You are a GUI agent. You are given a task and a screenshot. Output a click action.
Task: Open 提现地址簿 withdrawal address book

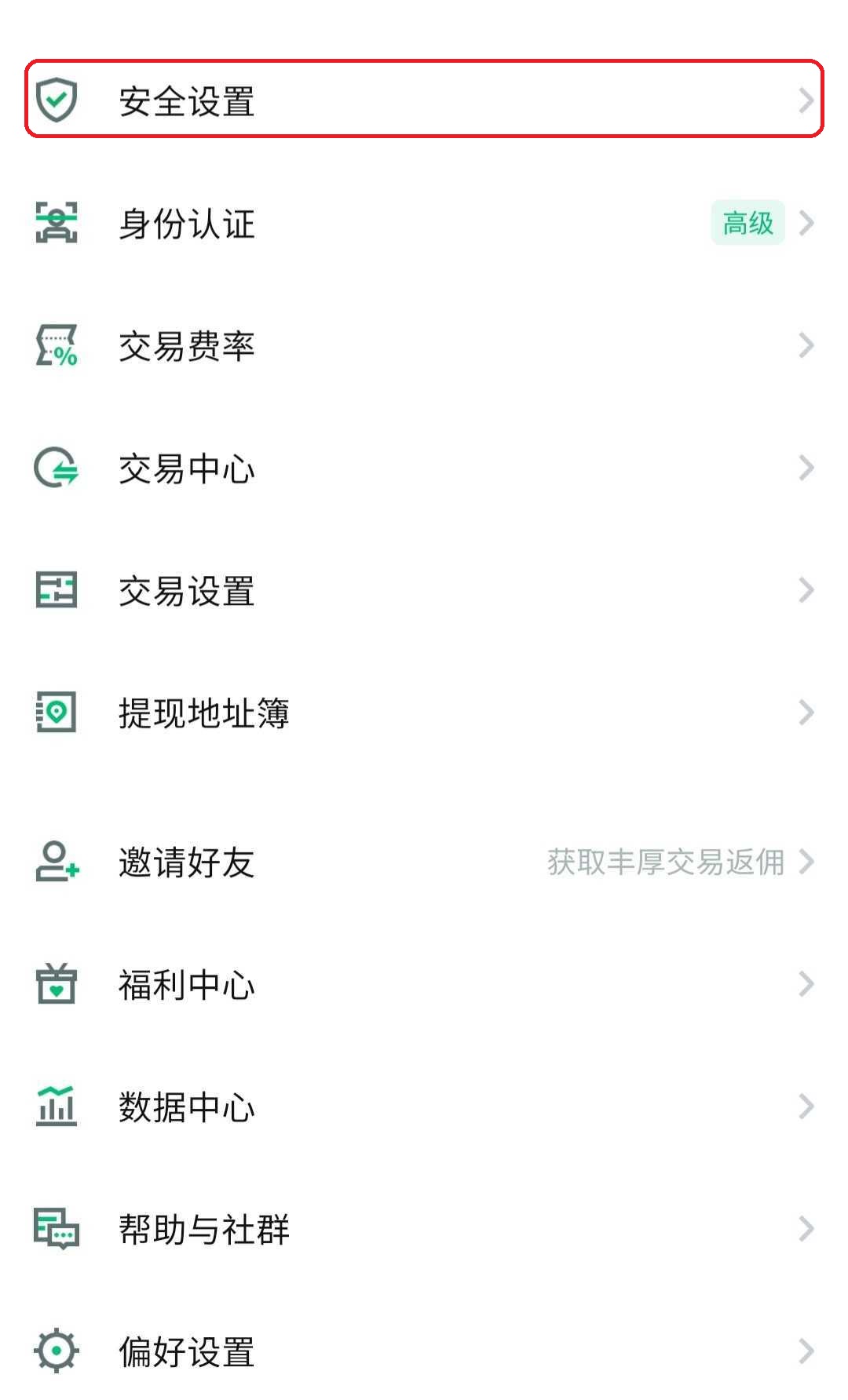[x=424, y=713]
